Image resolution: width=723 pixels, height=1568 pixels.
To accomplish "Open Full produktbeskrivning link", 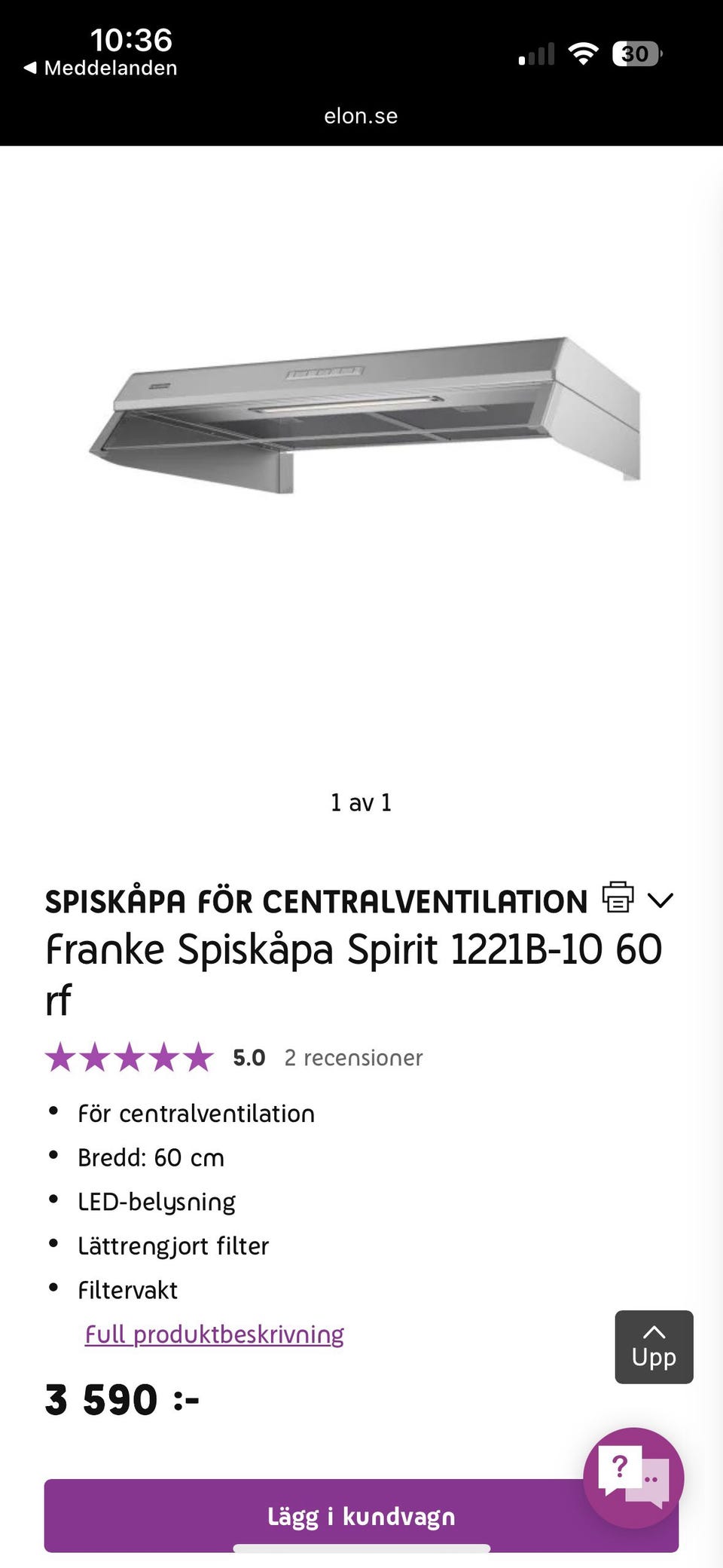I will click(215, 1334).
